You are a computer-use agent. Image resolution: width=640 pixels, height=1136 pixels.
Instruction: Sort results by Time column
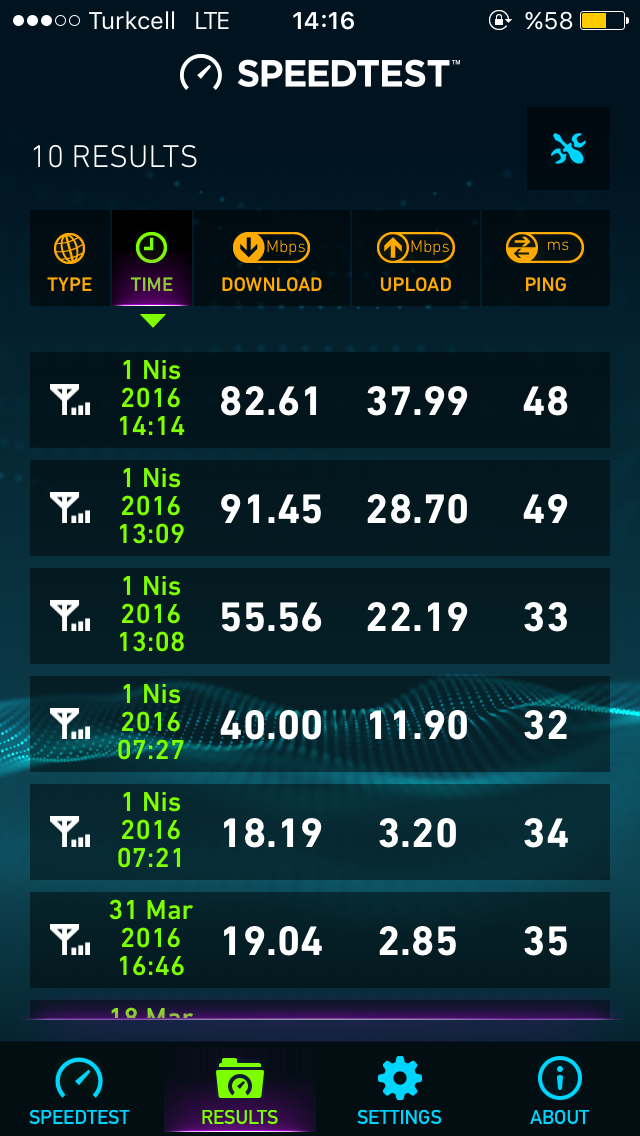tap(152, 259)
